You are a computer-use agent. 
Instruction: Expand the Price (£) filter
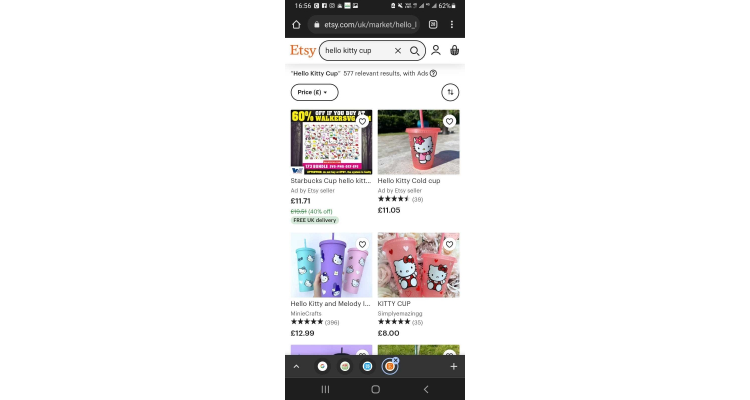pyautogui.click(x=314, y=92)
